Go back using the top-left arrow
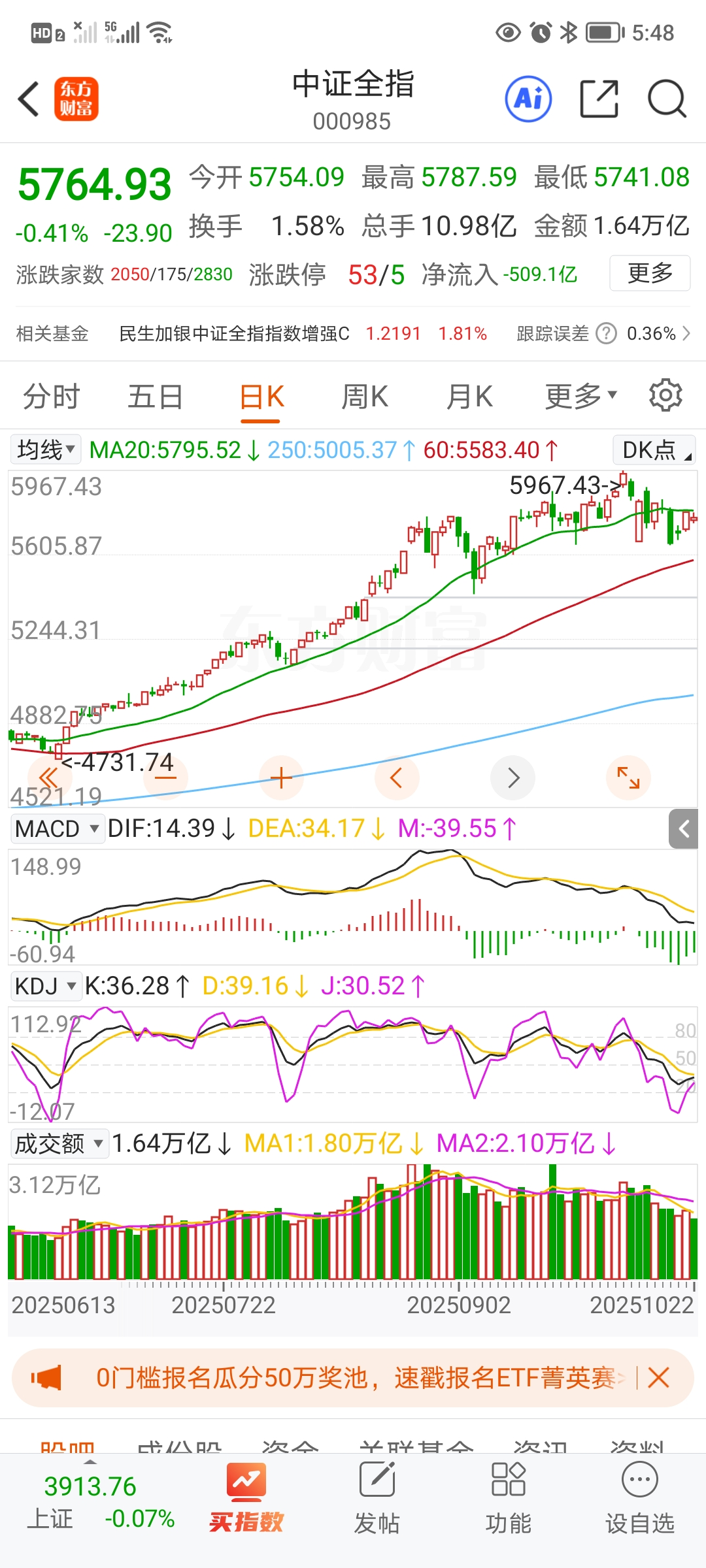 click(29, 99)
